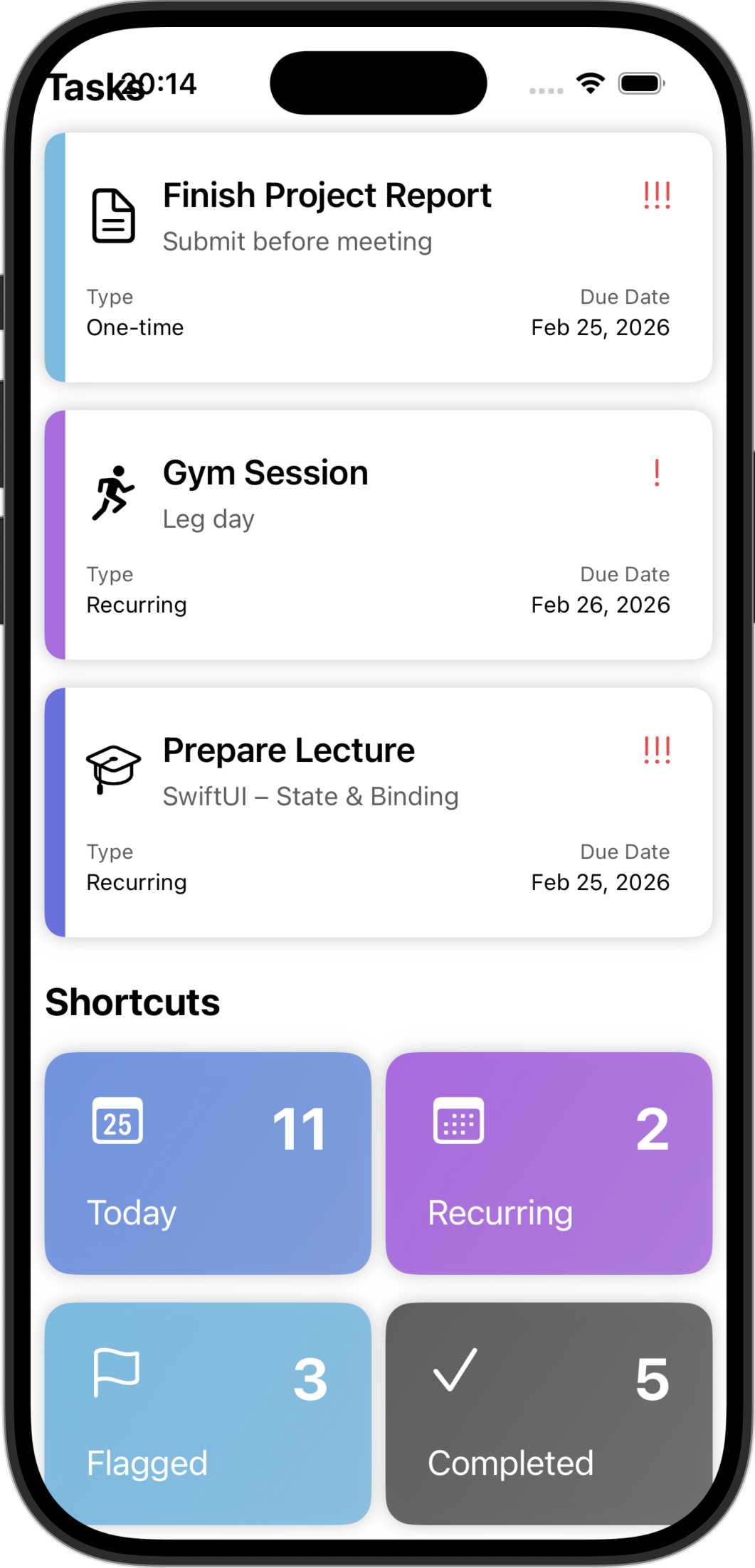Show Recurring tasks shortcut

coord(549,1162)
